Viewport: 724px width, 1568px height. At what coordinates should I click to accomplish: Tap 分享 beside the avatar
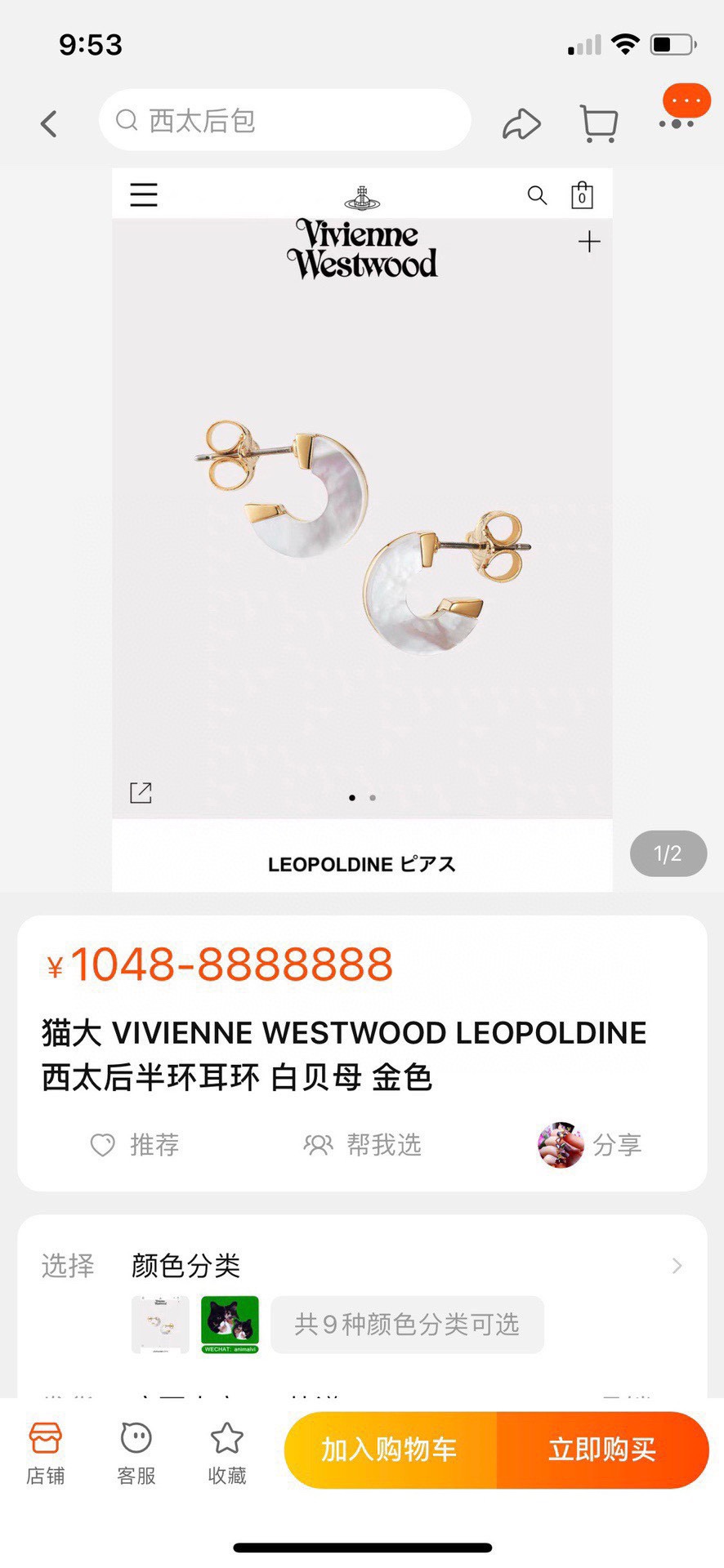(x=591, y=1145)
